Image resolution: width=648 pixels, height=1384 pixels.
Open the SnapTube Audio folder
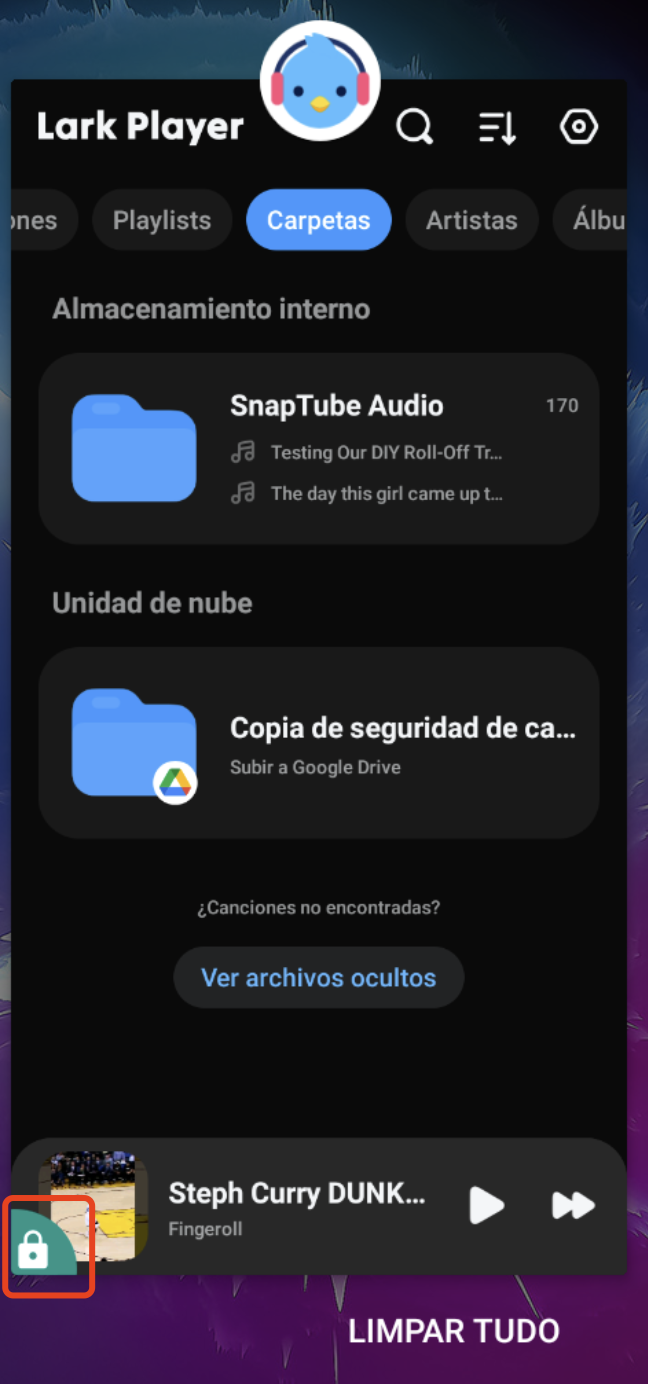tap(318, 448)
